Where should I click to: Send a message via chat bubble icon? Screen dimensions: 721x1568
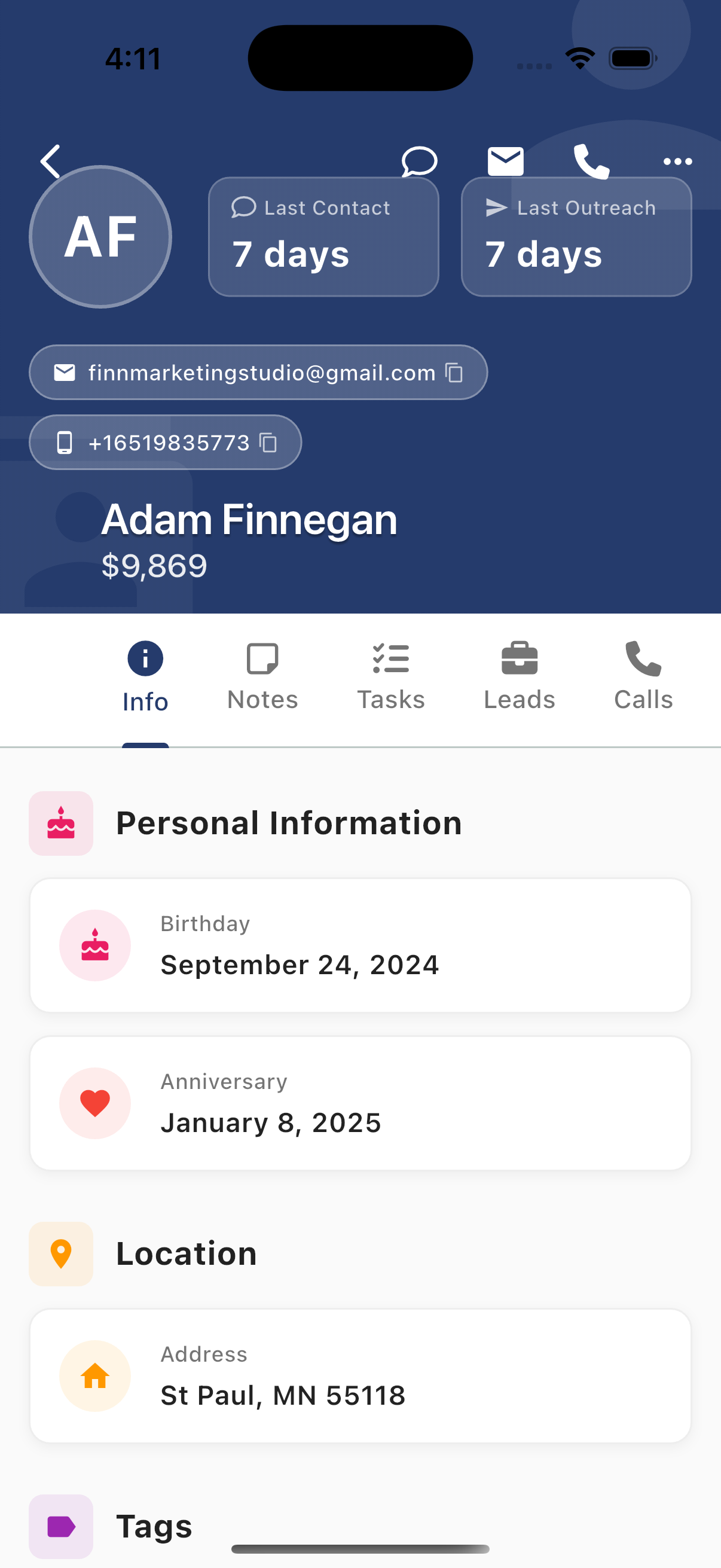click(419, 161)
